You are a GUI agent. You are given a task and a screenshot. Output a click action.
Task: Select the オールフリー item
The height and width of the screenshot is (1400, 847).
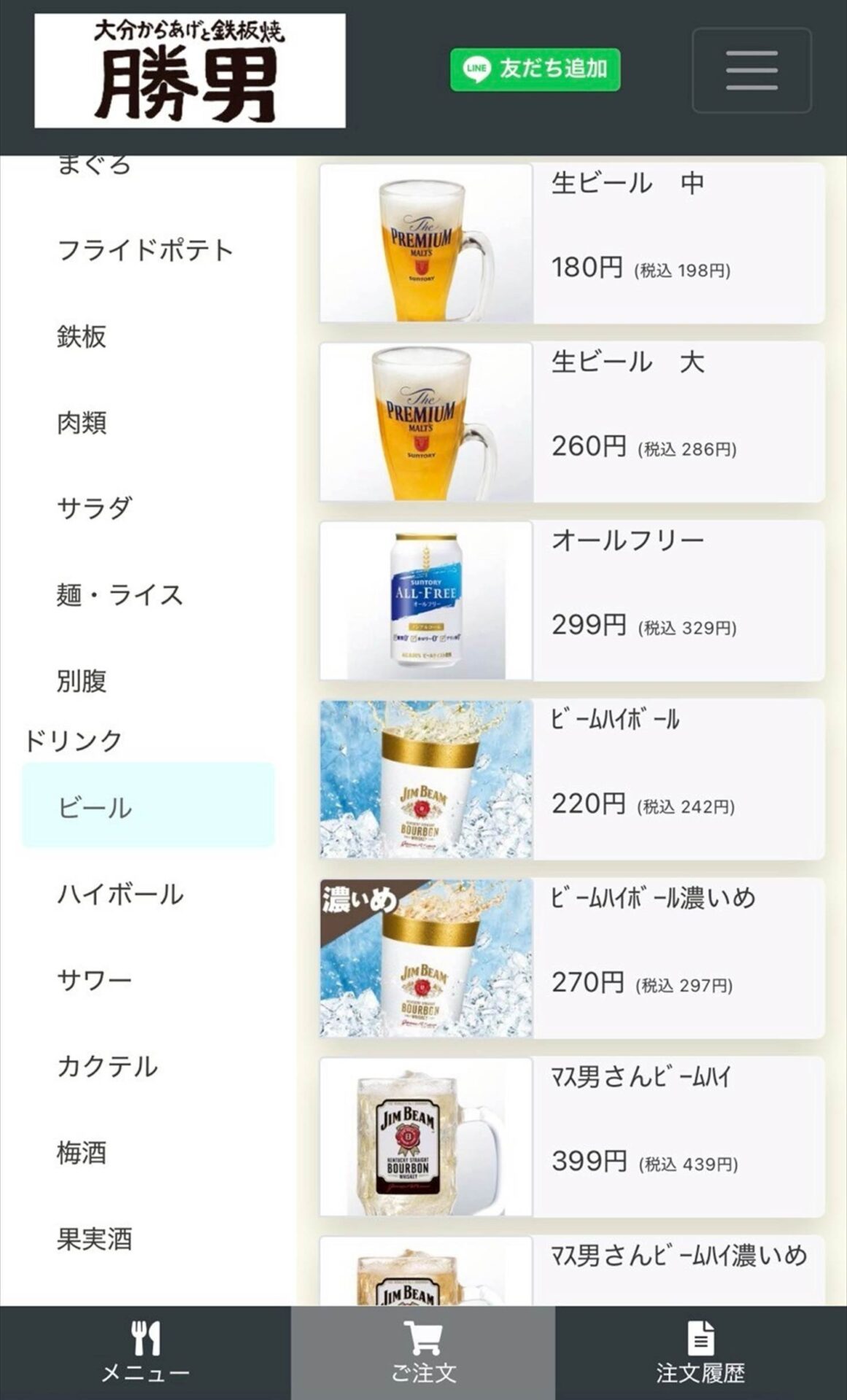[572, 601]
